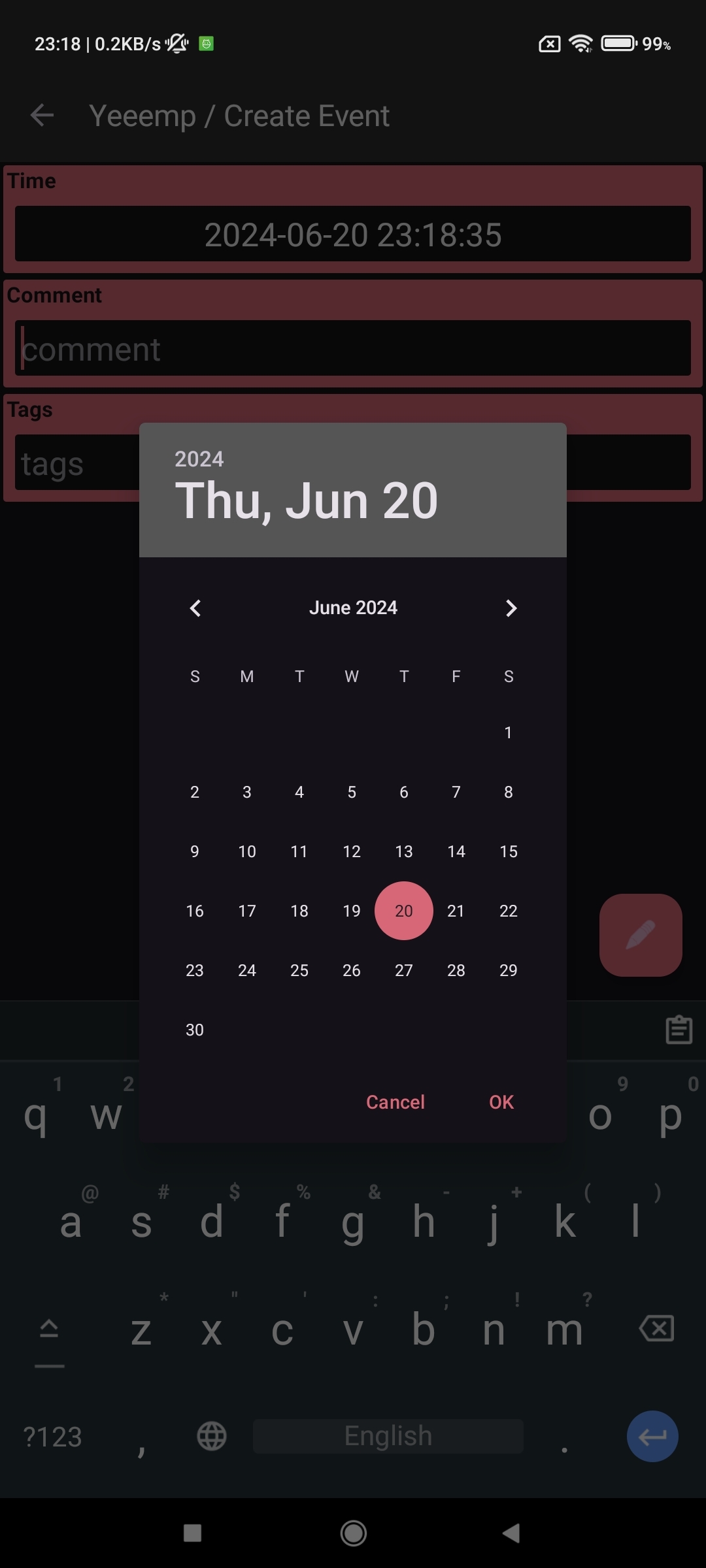Select June 21 in the calendar

click(456, 911)
